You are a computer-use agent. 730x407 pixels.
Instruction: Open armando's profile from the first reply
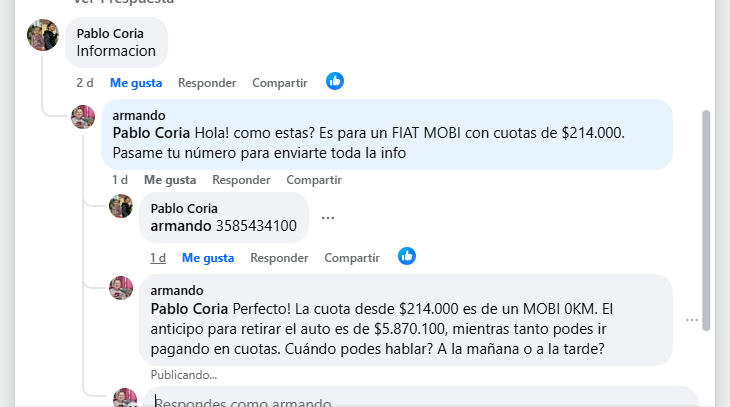pos(139,115)
